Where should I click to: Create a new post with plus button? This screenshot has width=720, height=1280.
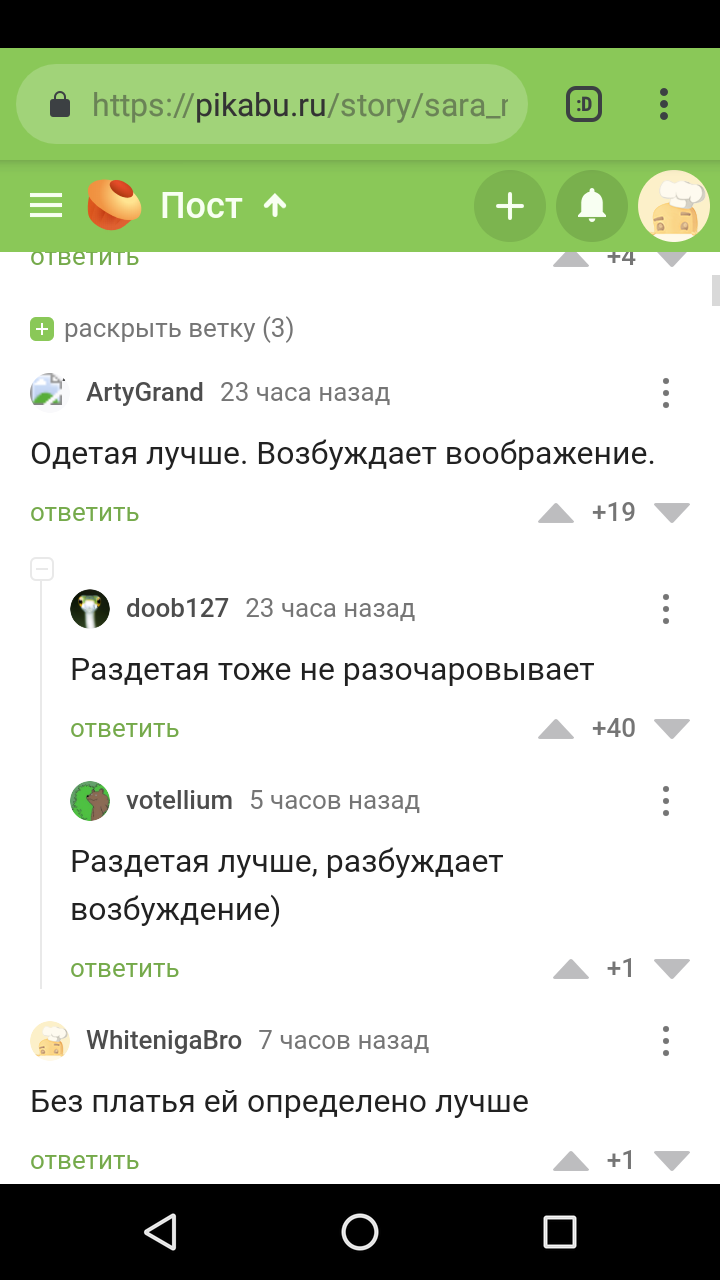click(x=510, y=206)
